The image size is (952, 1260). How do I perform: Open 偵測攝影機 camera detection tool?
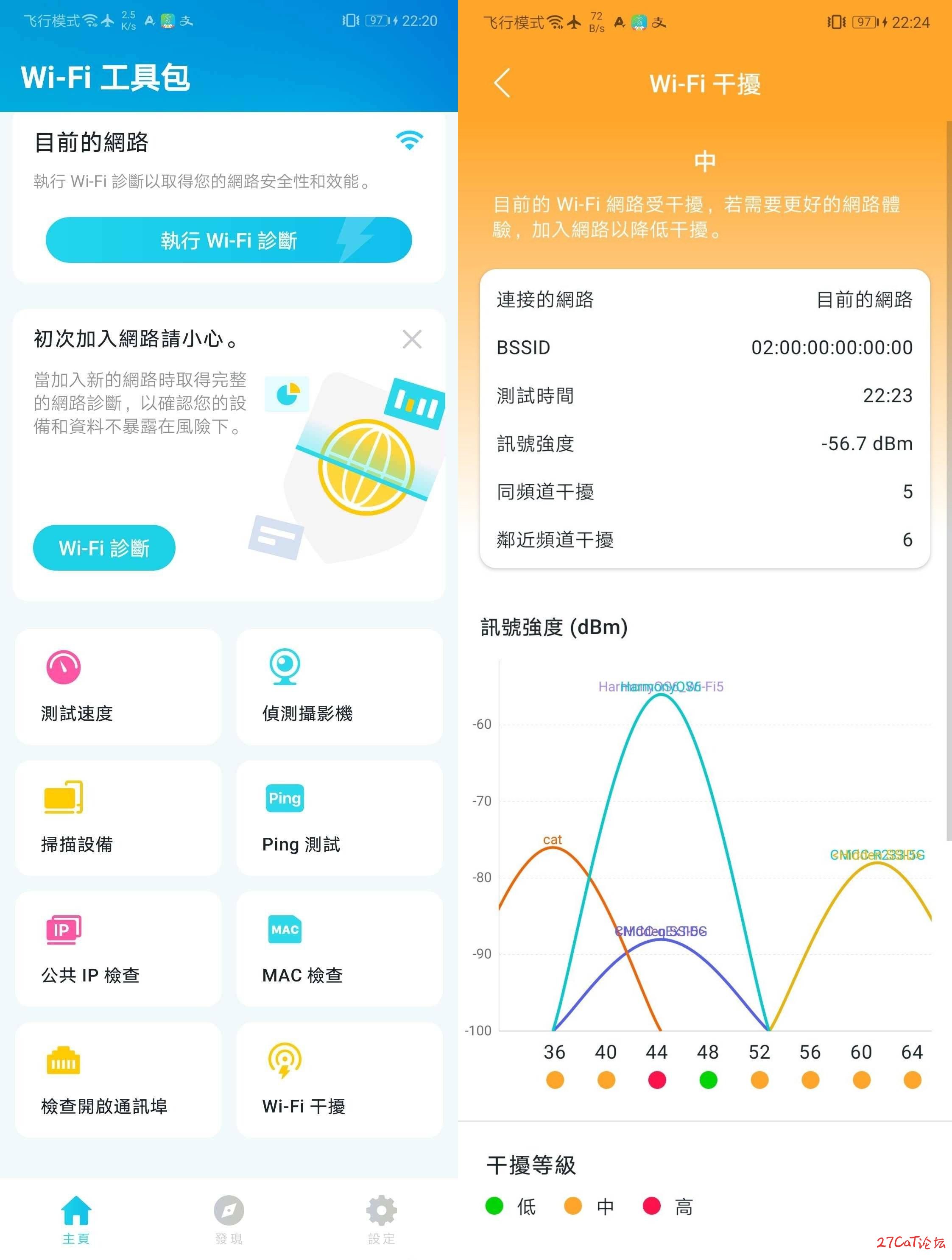click(339, 686)
